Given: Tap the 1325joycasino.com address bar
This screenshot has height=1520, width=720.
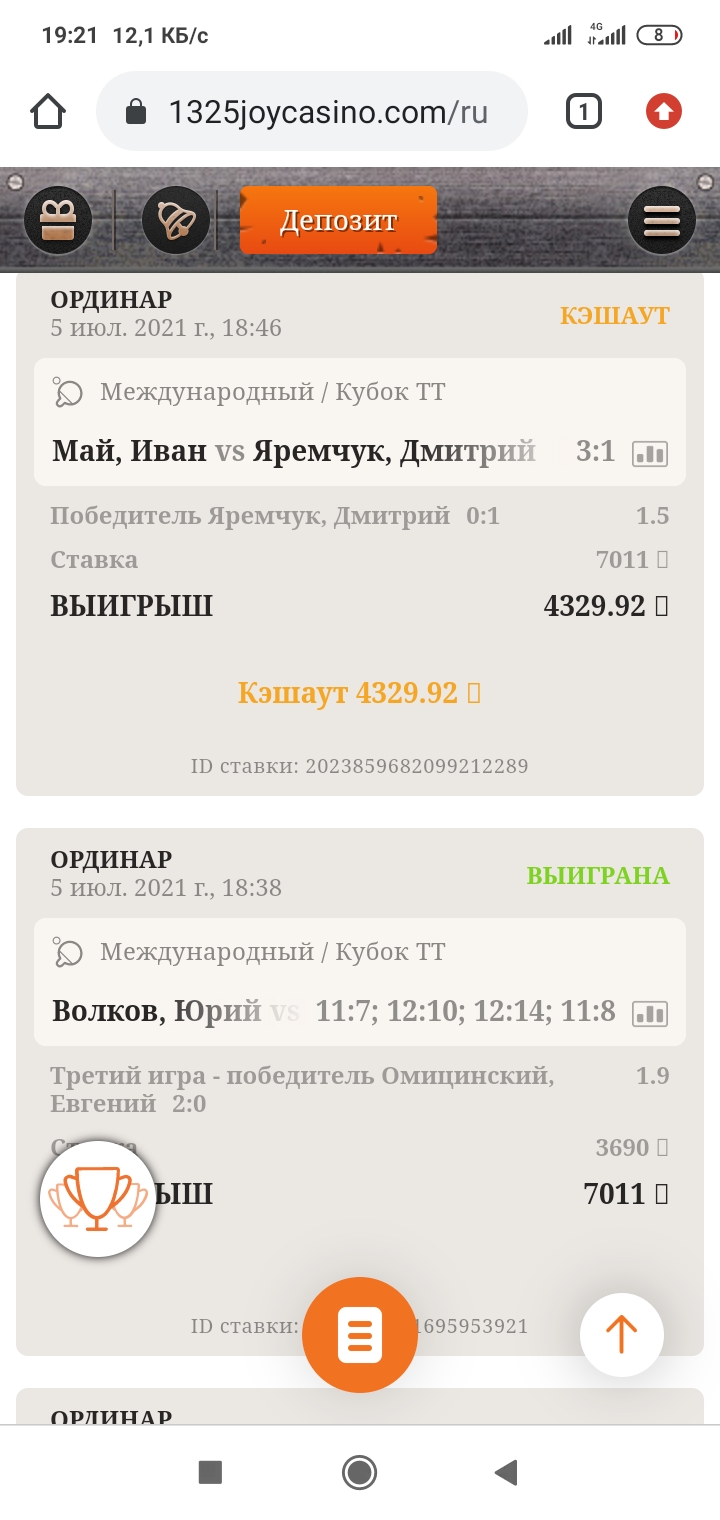Looking at the screenshot, I should tap(311, 111).
